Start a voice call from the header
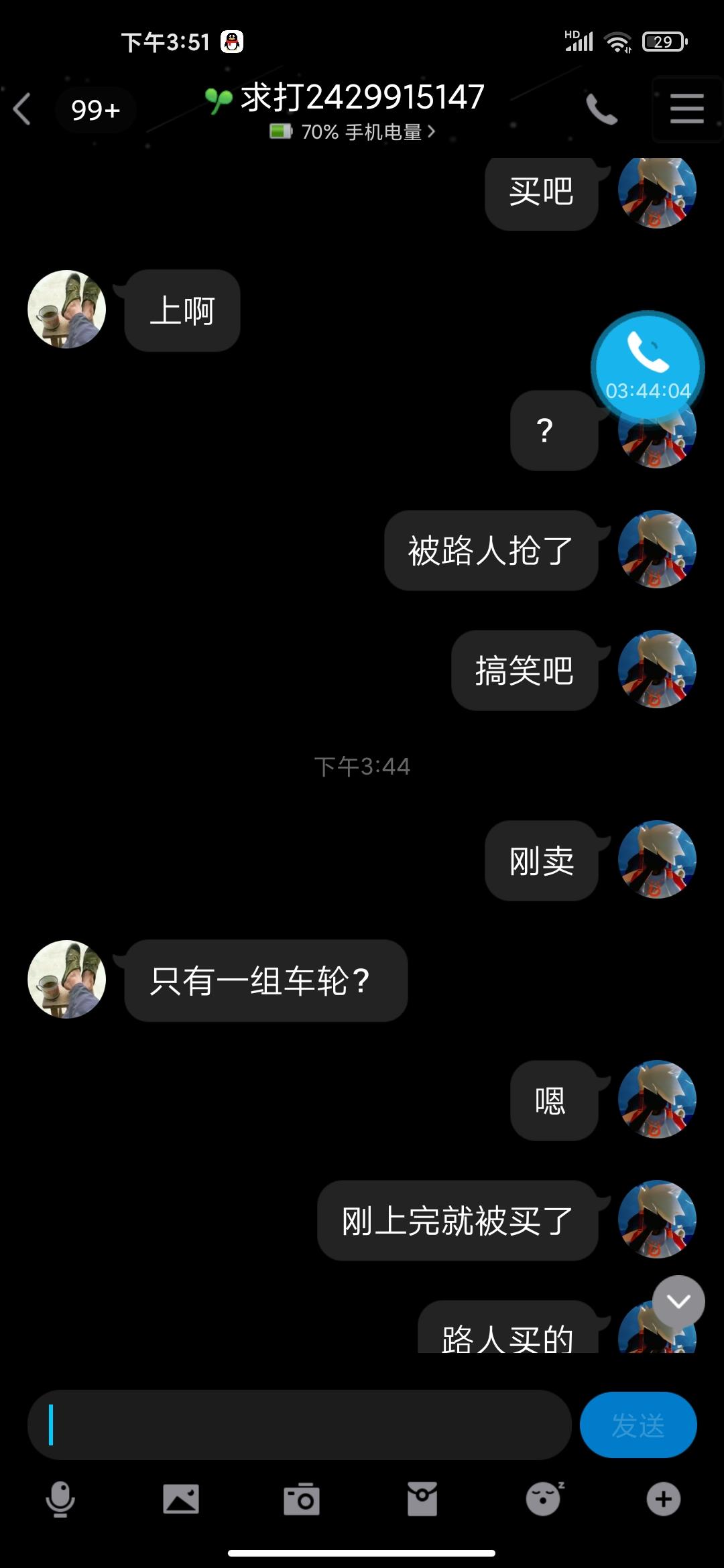724x1568 pixels. click(x=601, y=109)
